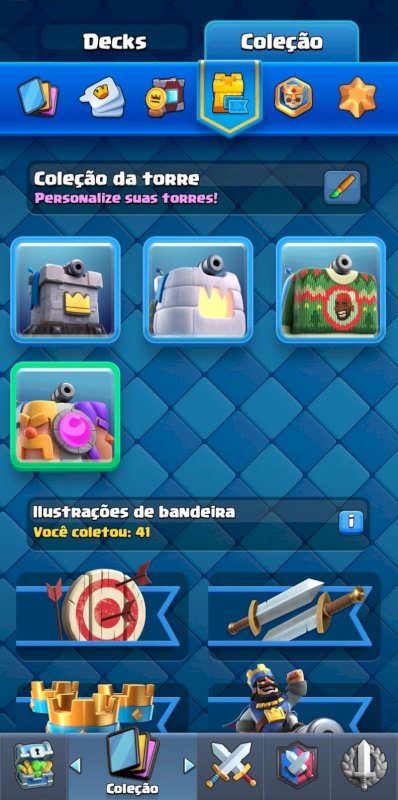Screen dimensions: 398x800
Task: Open the clan shield tab
Action: click(297, 765)
